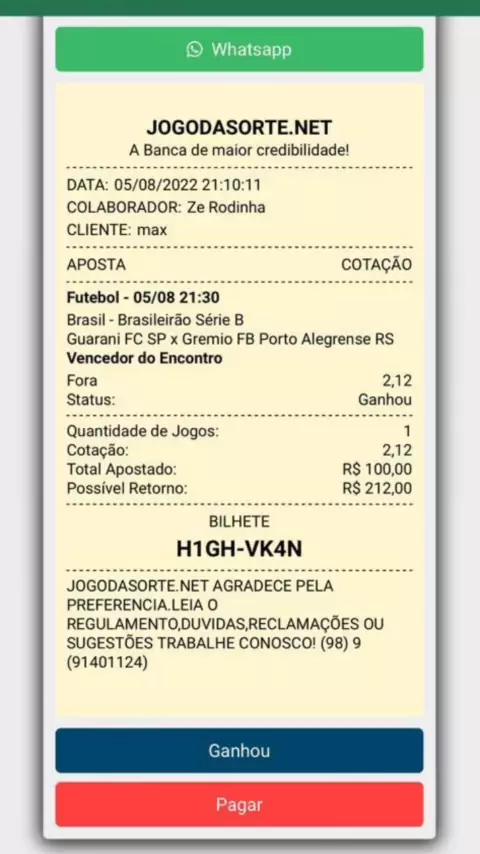480x854 pixels.
Task: Share the ticket via Whatsapp button
Action: (239, 49)
